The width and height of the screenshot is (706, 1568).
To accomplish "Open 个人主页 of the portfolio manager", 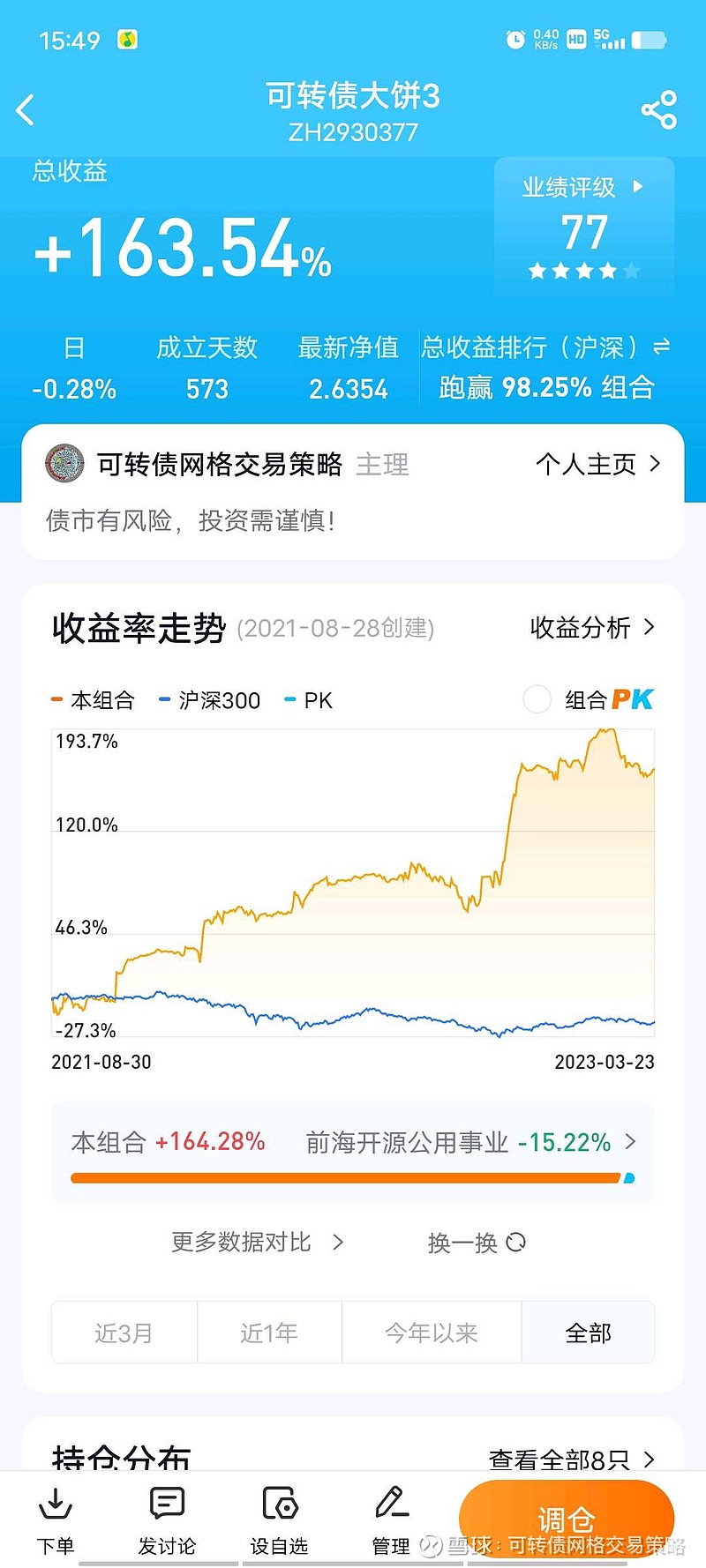I will 597,464.
